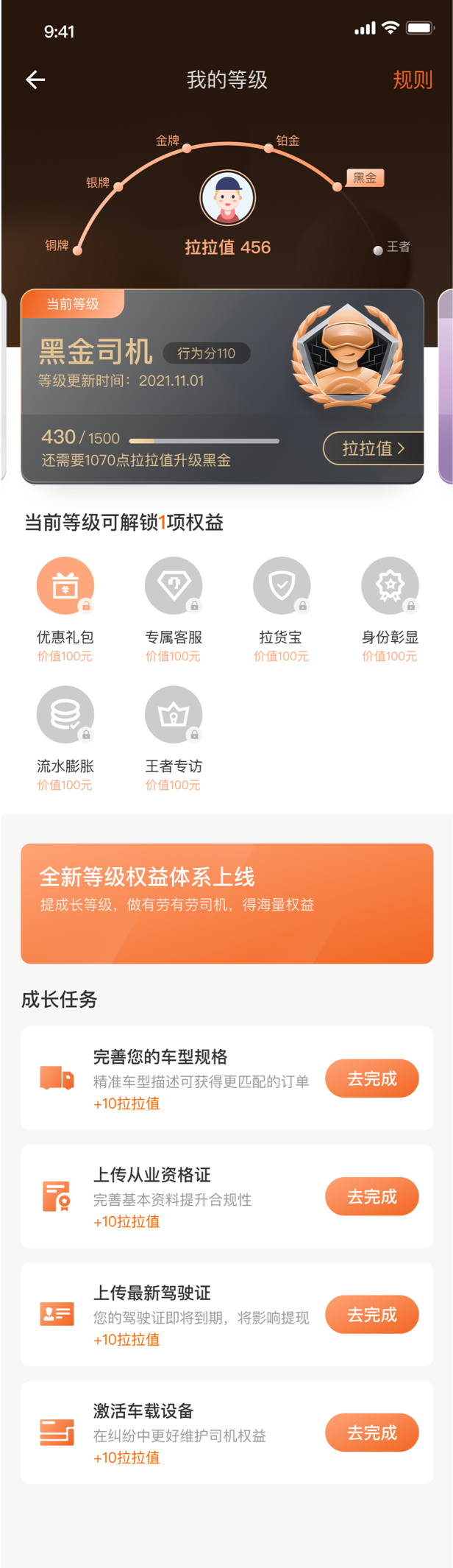Go back using the arrow icon
Viewport: 453px width, 1568px height.
[35, 80]
